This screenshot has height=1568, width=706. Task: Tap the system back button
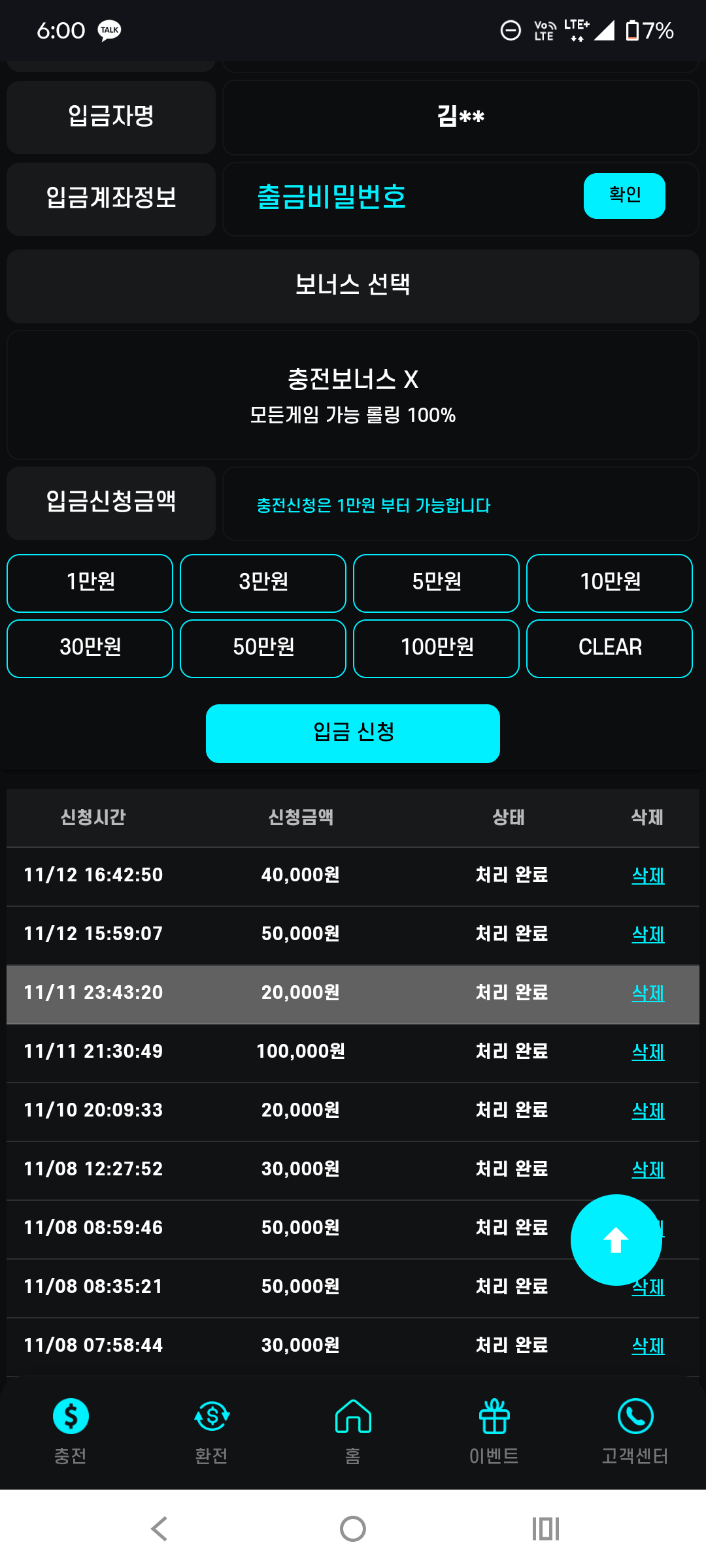pos(160,1529)
